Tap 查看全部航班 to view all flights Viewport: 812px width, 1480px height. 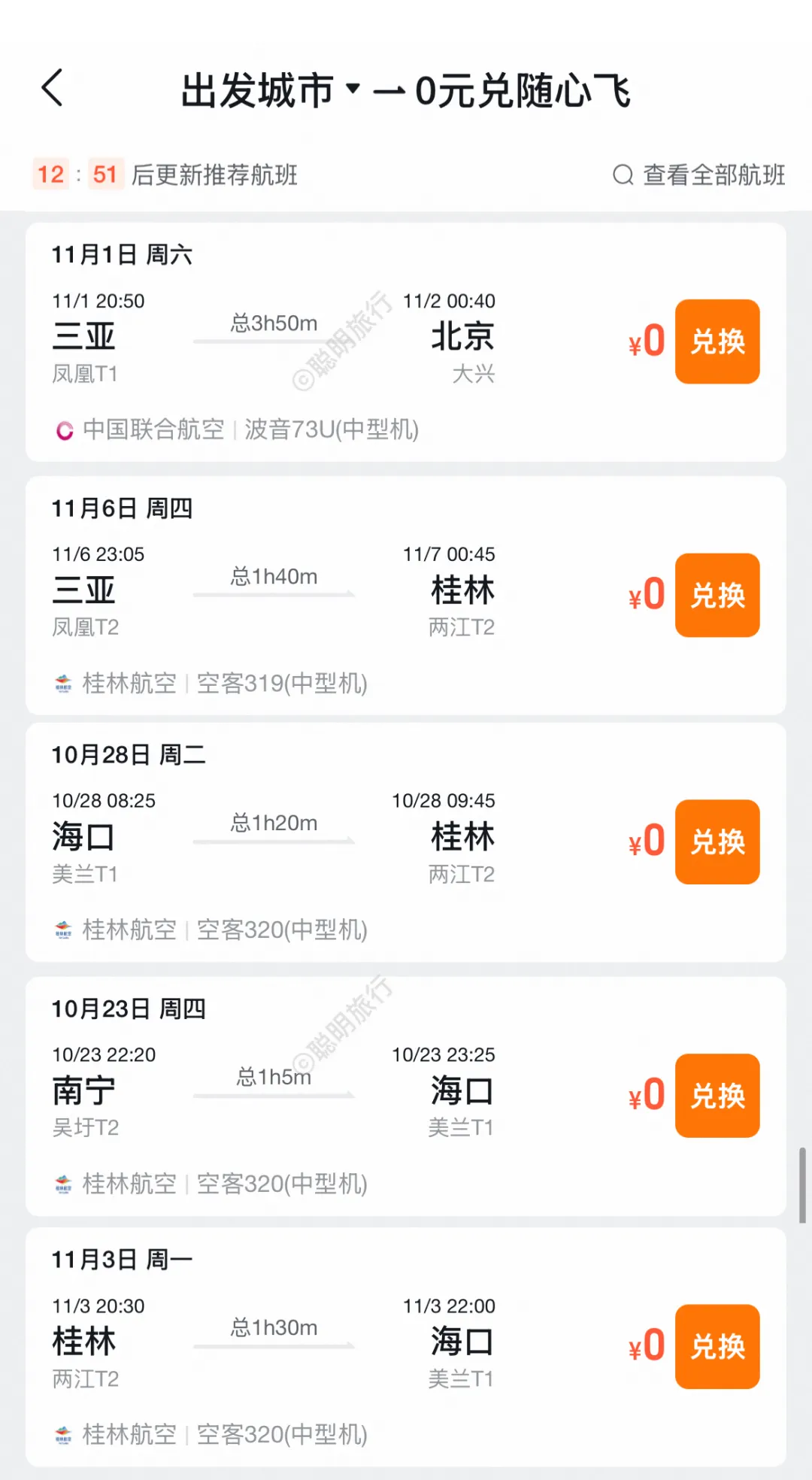click(699, 175)
